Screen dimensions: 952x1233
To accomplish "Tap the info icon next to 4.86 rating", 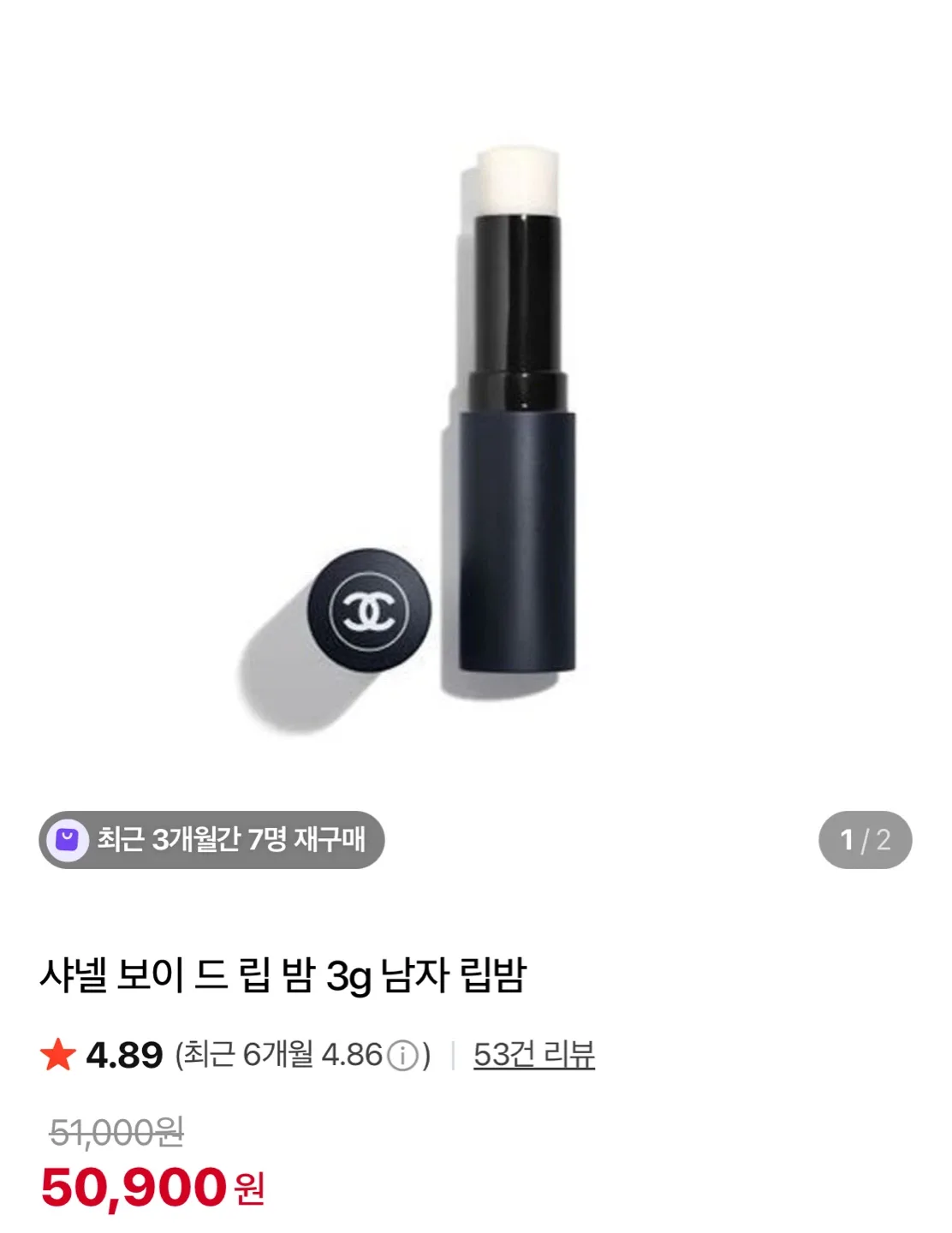I will (403, 1056).
